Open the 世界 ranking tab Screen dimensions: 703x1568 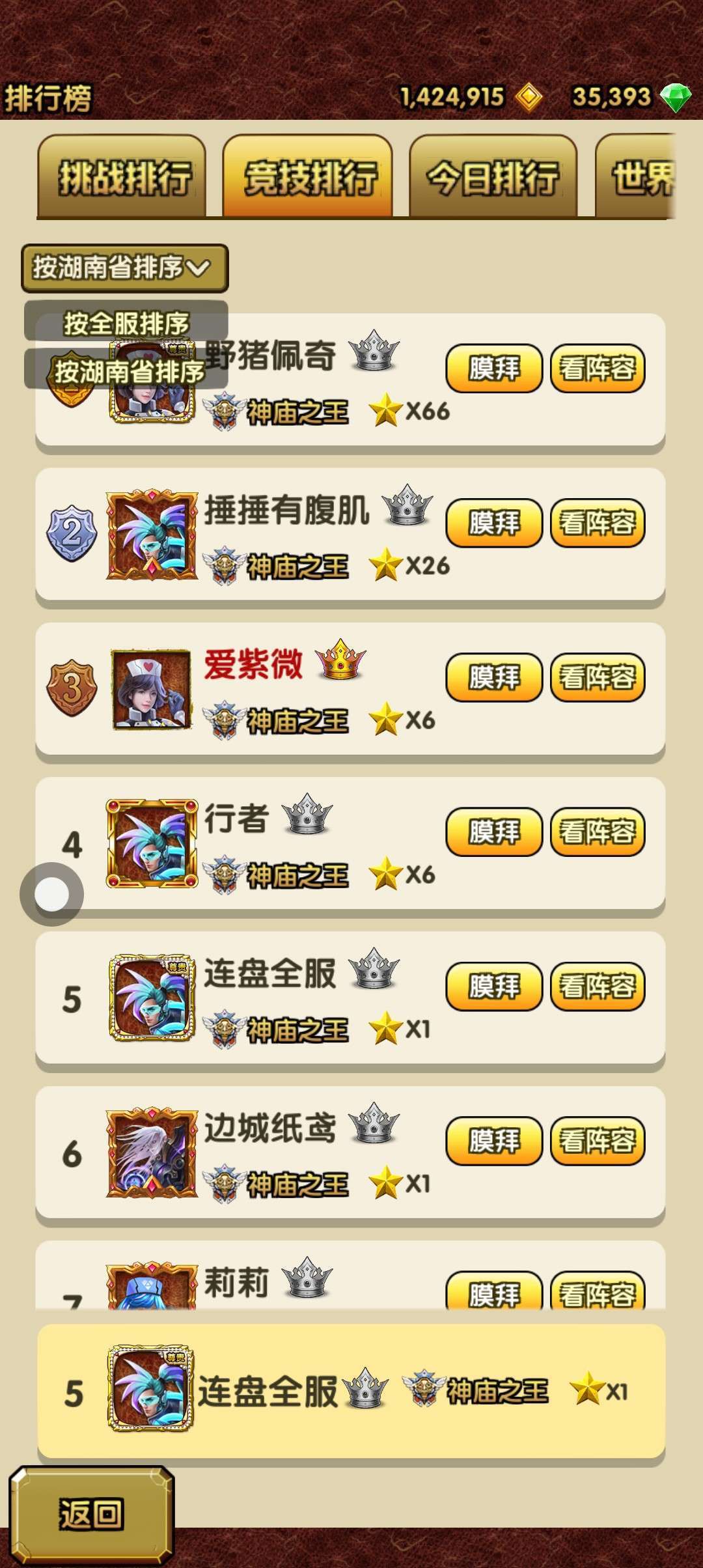(639, 176)
